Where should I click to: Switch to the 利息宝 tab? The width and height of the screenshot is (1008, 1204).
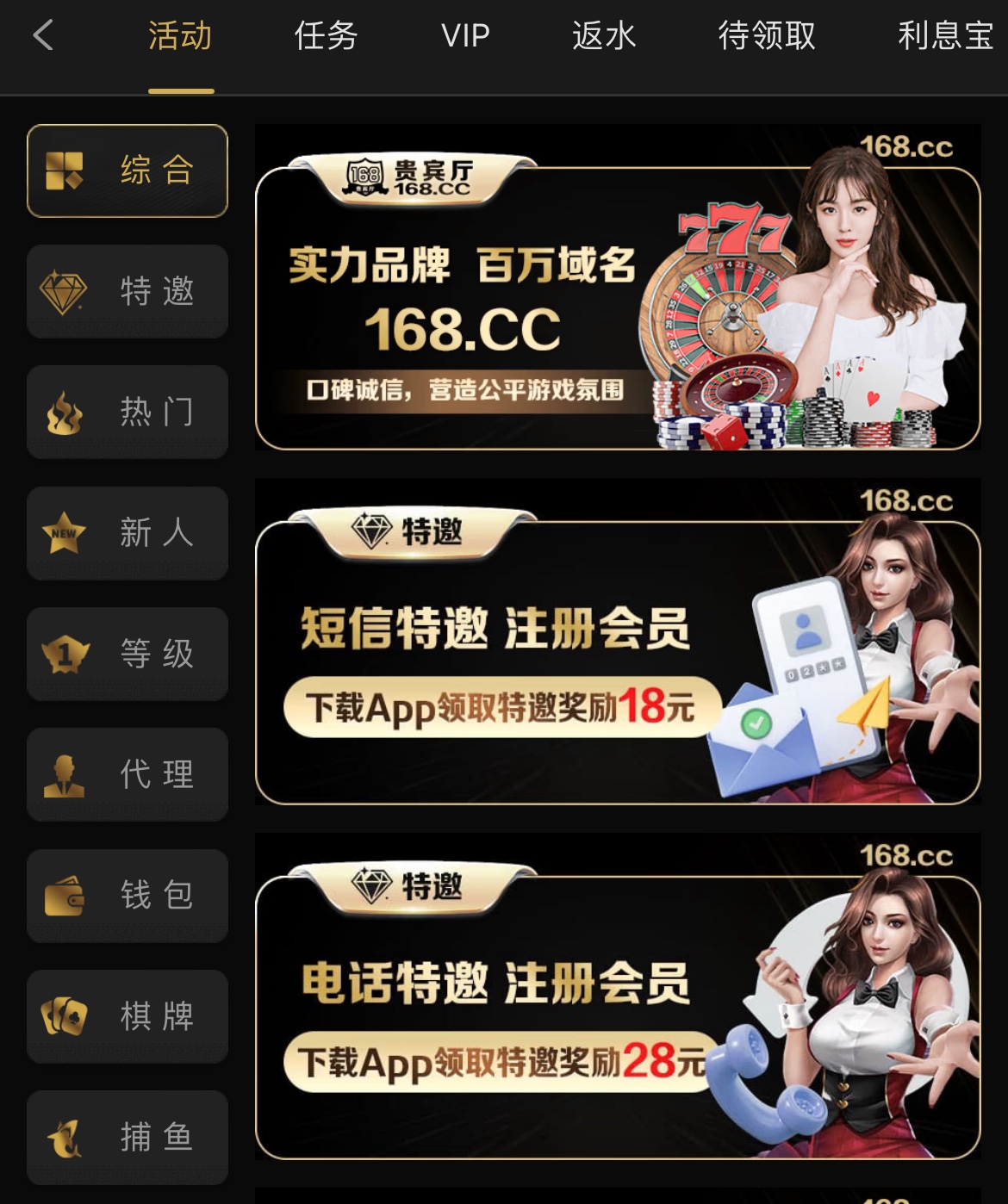(x=945, y=36)
